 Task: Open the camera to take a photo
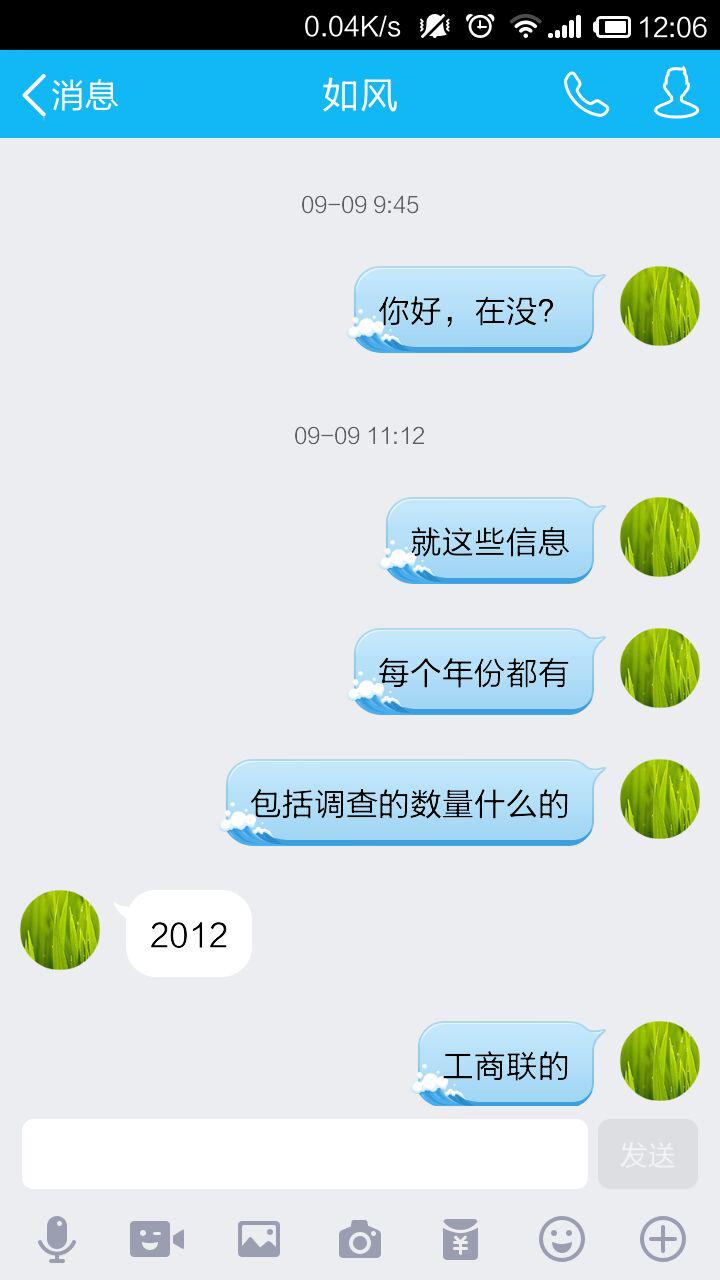[x=360, y=1240]
